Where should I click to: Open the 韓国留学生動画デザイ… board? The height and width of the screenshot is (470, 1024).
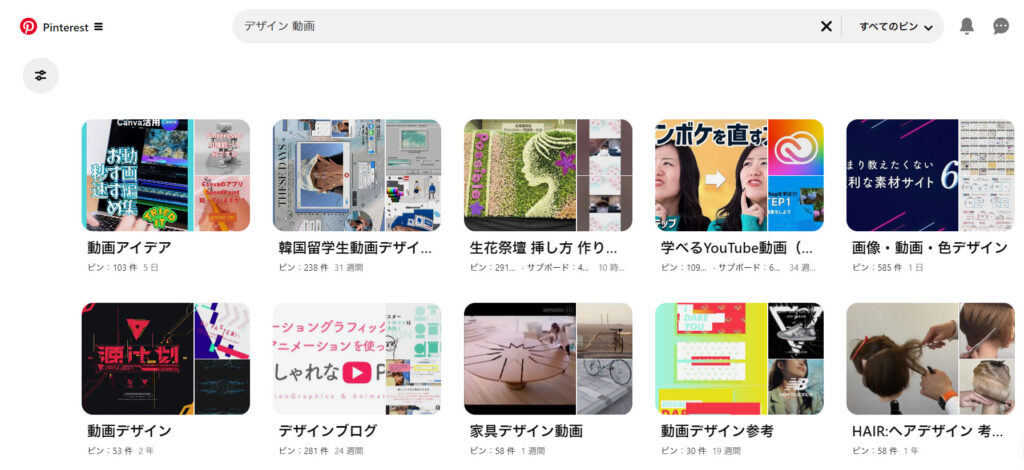click(x=356, y=176)
